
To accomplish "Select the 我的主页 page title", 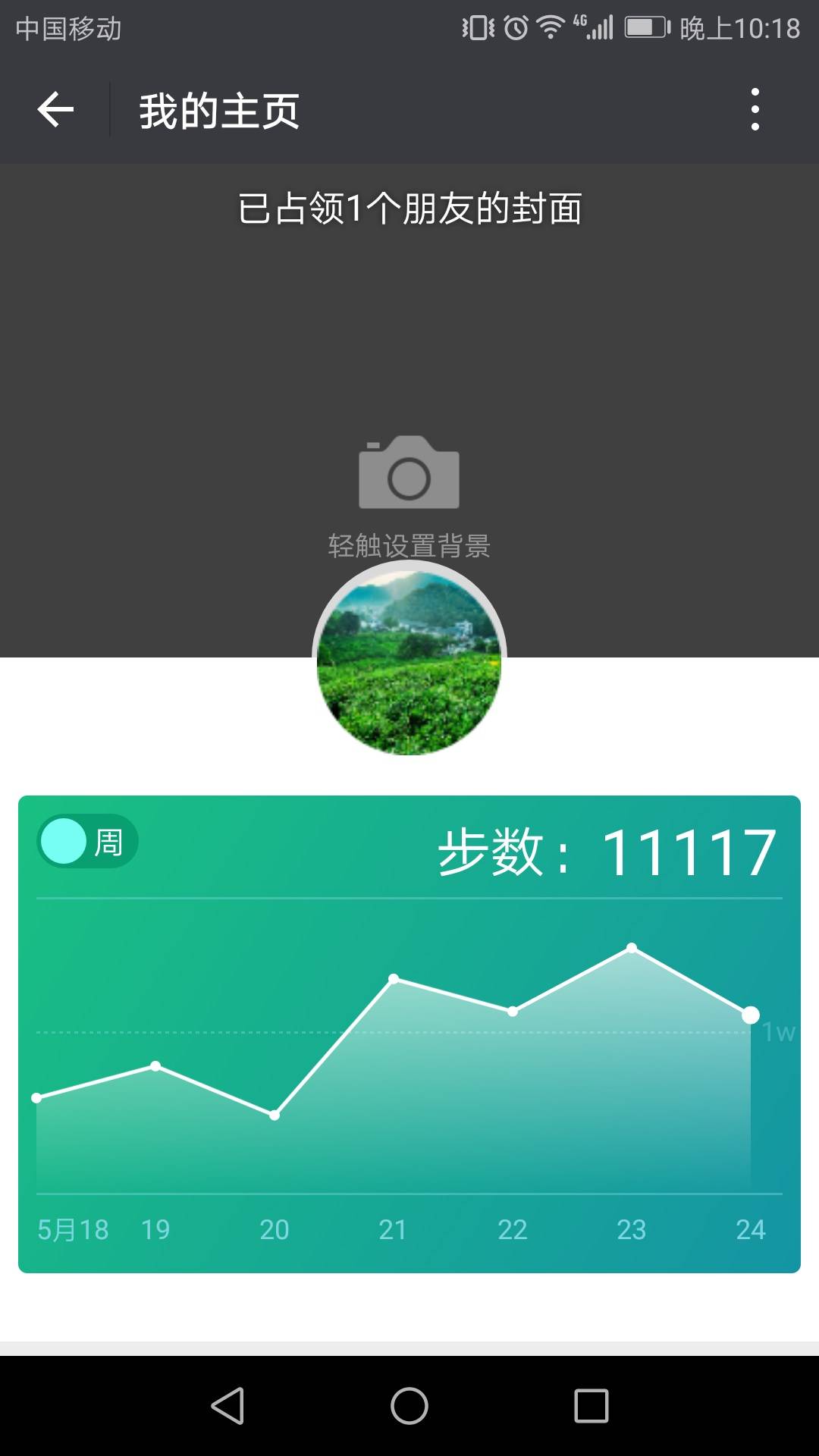I will (x=218, y=110).
